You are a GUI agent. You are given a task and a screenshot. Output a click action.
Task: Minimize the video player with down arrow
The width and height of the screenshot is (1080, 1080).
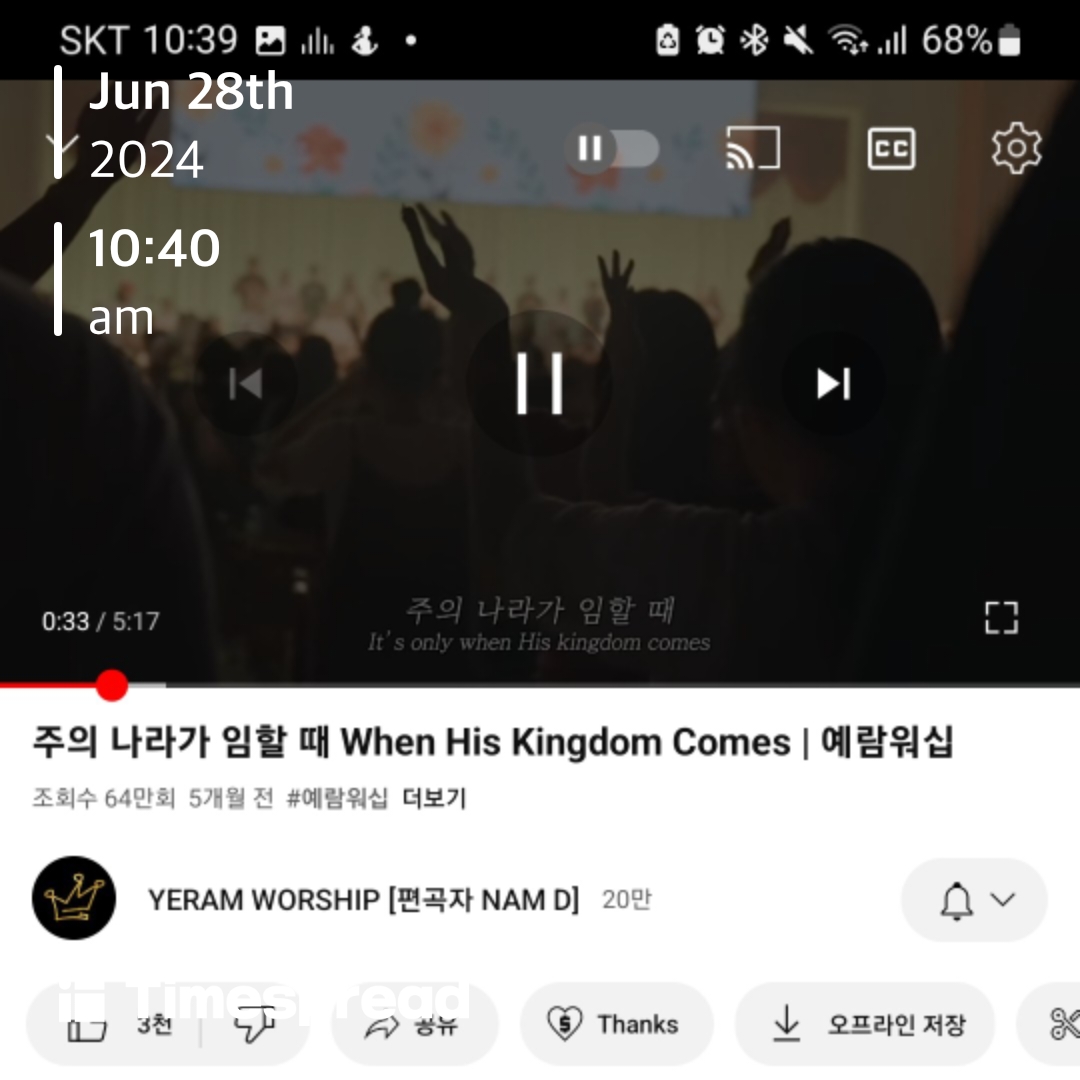pos(62,150)
